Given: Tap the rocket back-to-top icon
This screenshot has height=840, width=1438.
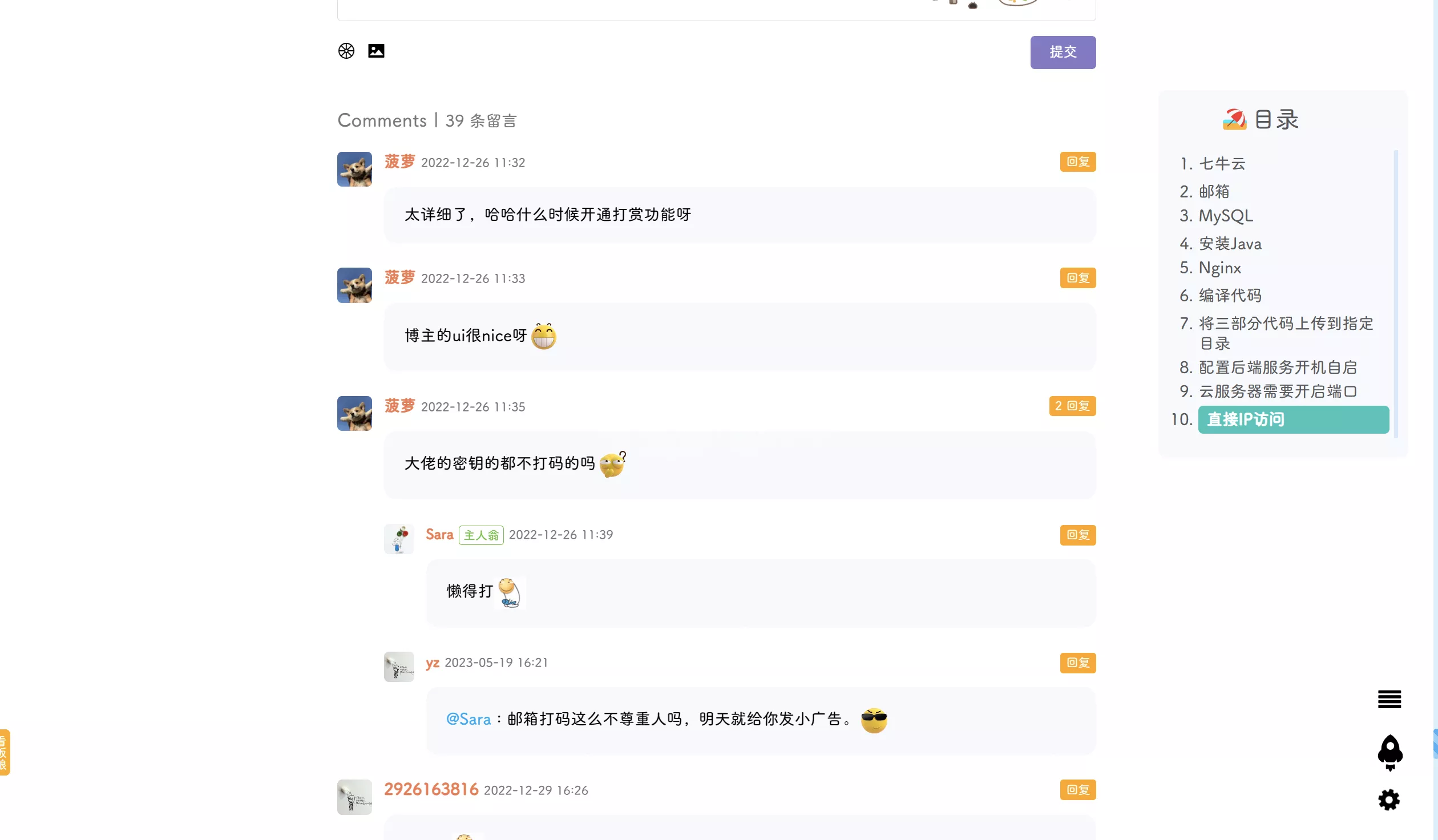Looking at the screenshot, I should point(1389,752).
